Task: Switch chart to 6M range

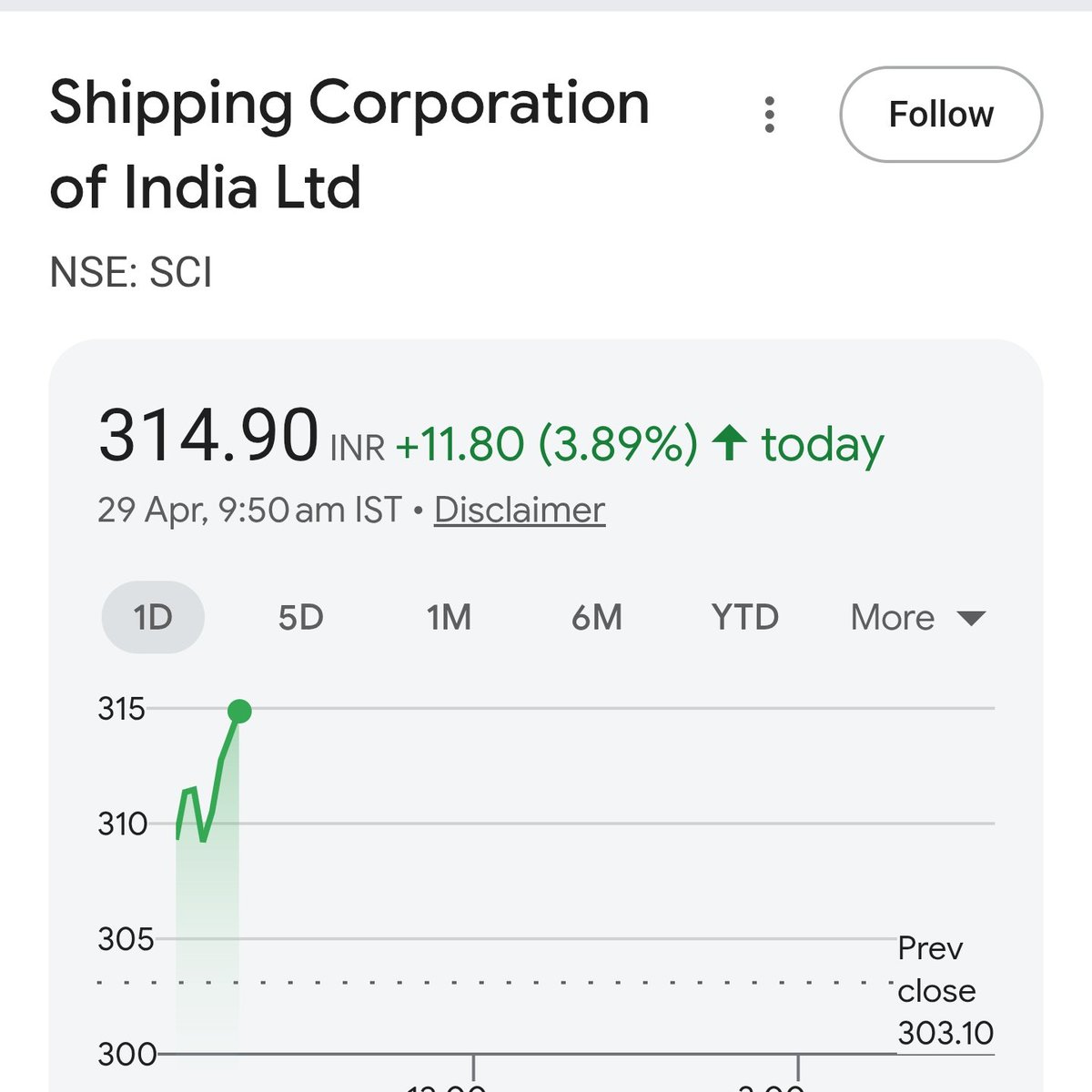Action: tap(597, 617)
